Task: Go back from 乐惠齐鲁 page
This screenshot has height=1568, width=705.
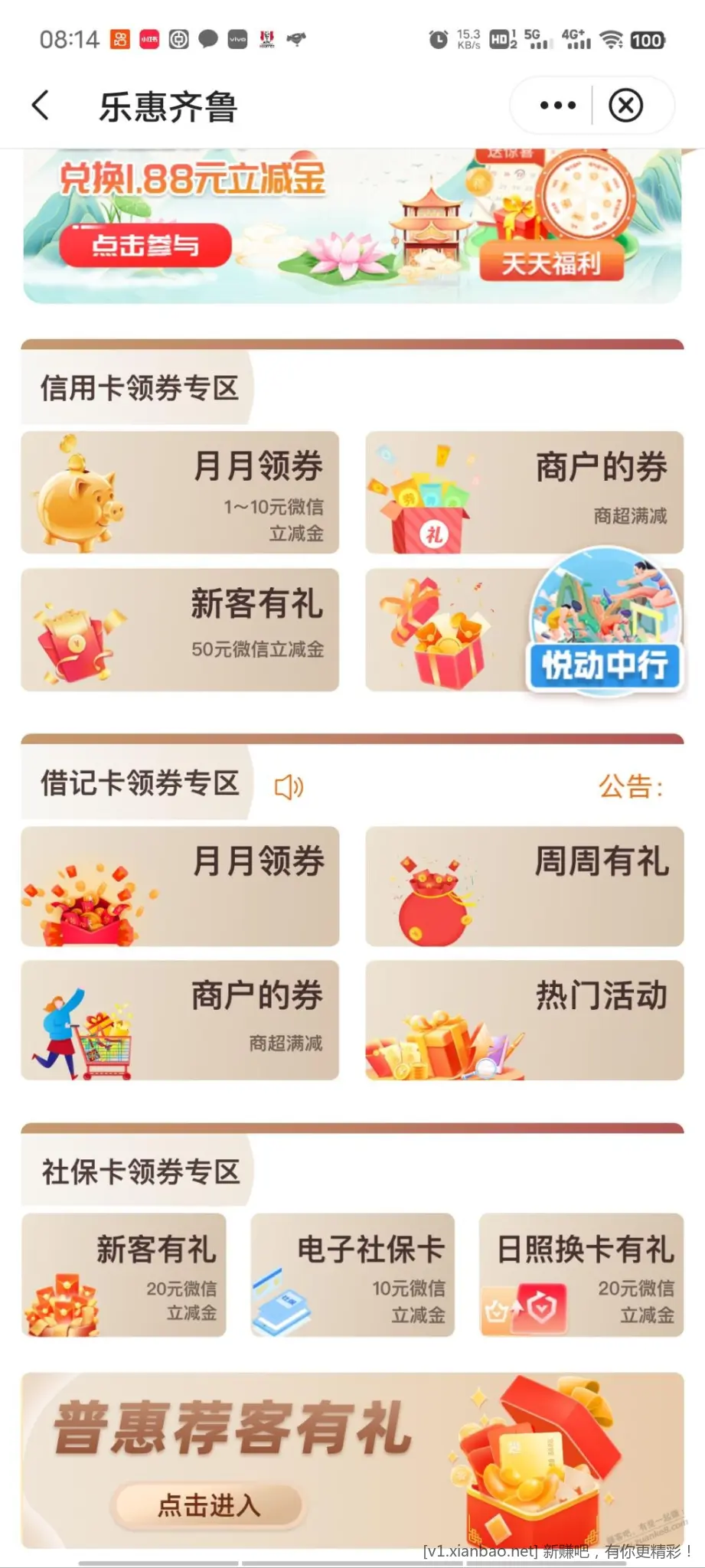Action: point(41,106)
